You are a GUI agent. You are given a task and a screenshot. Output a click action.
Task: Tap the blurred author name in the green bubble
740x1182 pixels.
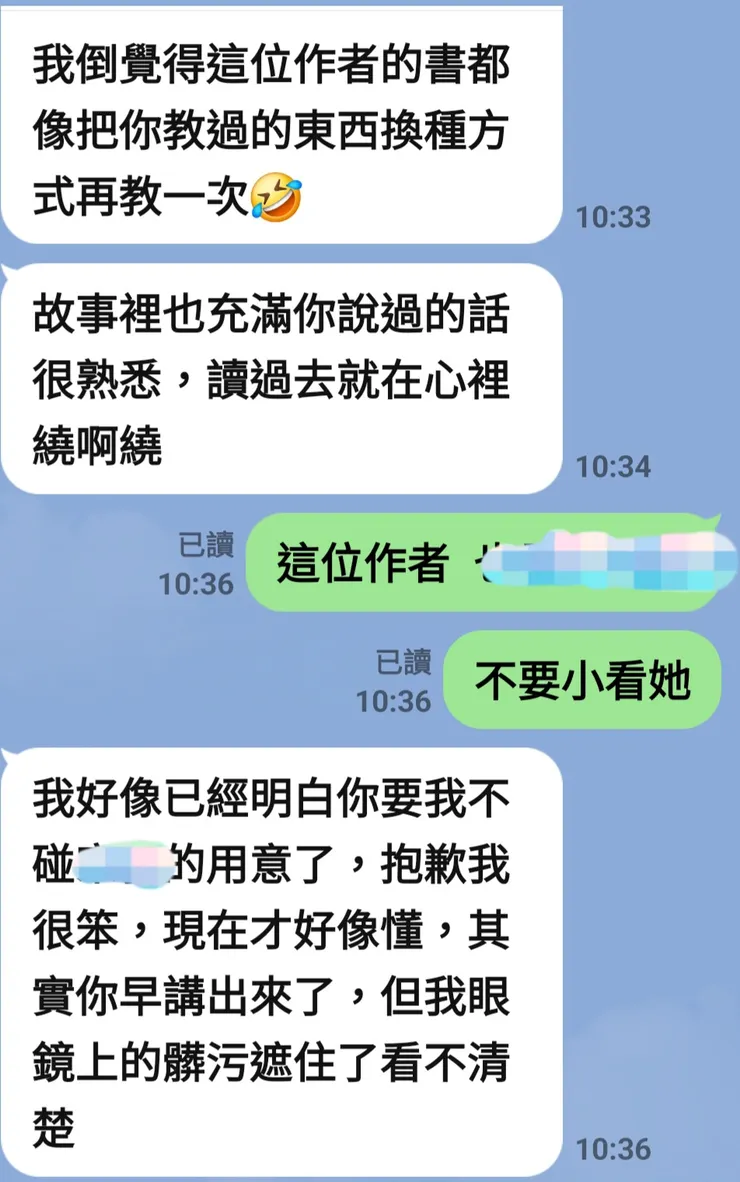tap(600, 560)
